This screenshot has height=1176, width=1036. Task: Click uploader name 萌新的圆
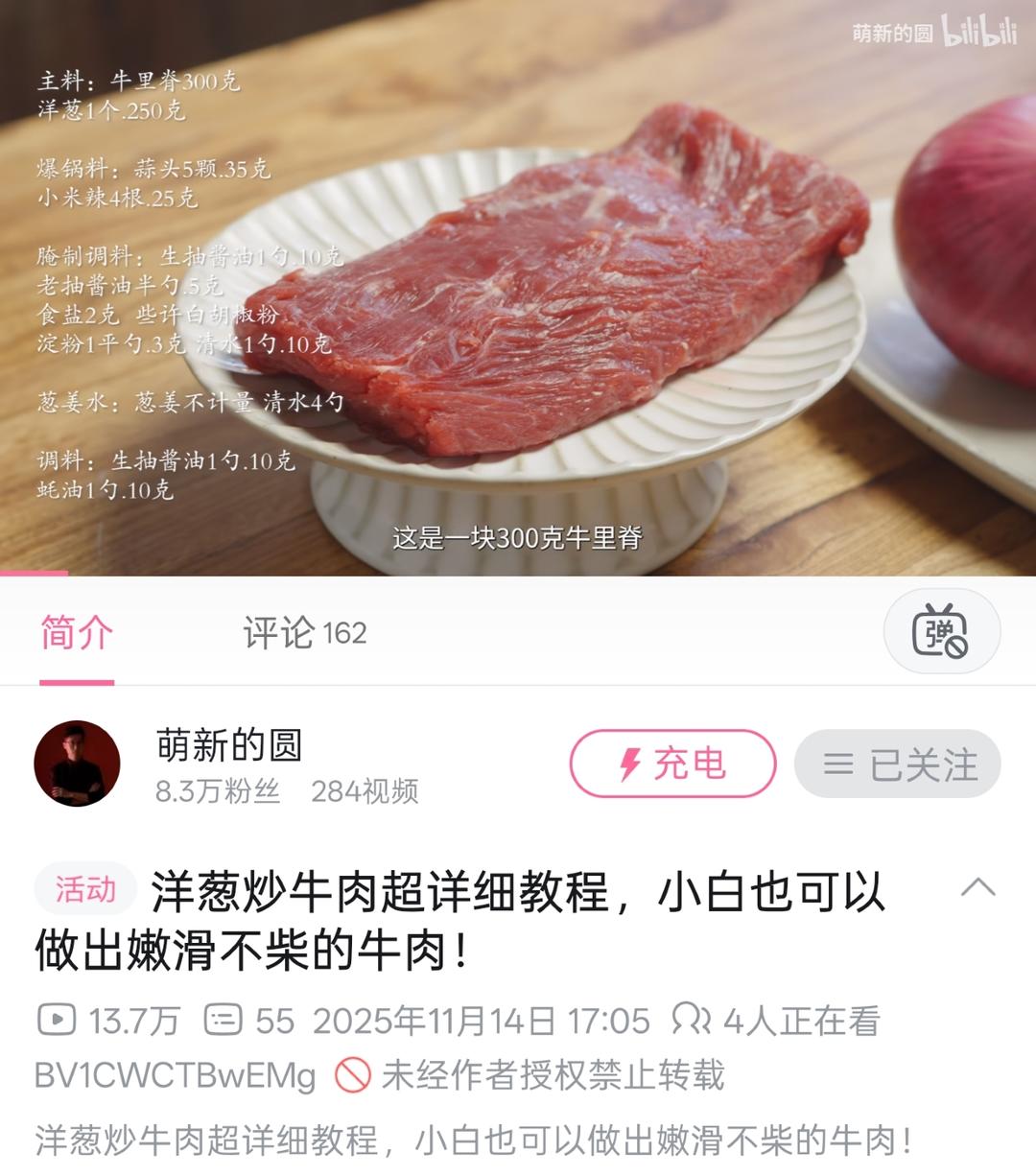pyautogui.click(x=228, y=746)
